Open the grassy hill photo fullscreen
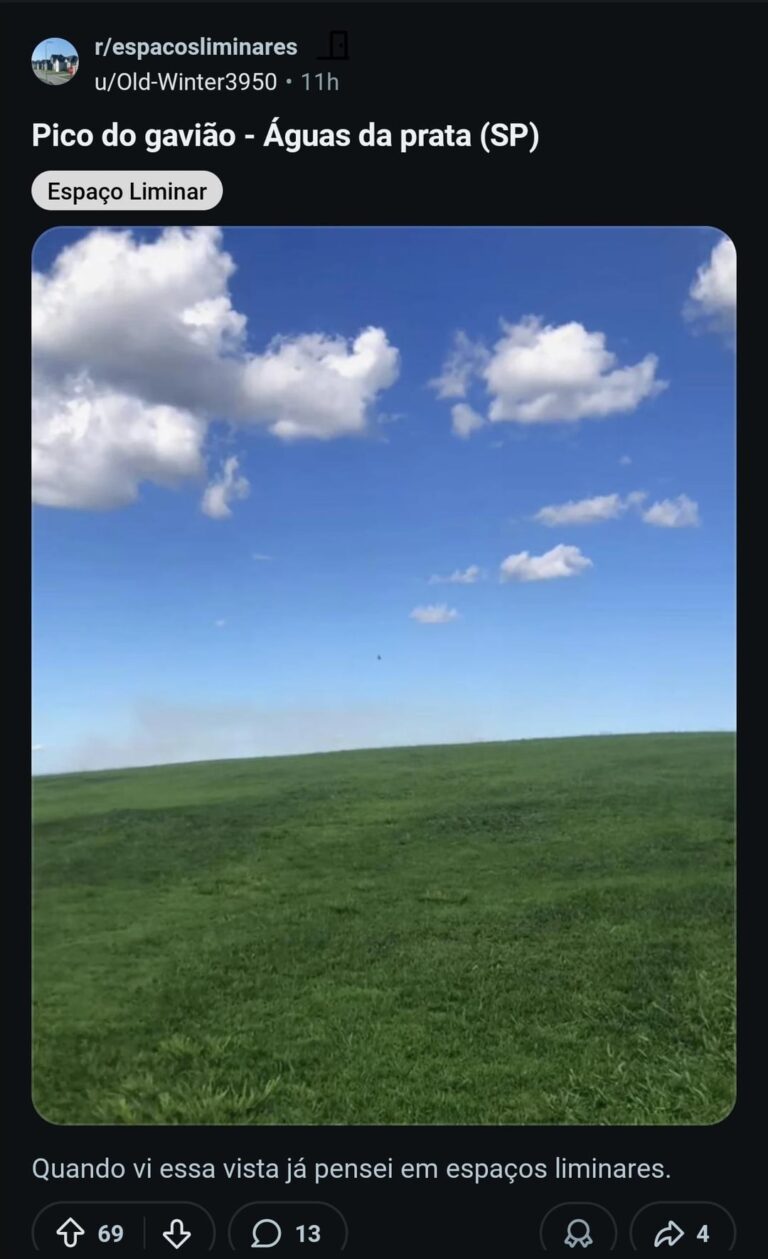Screen dimensions: 768x1259 [x=384, y=675]
